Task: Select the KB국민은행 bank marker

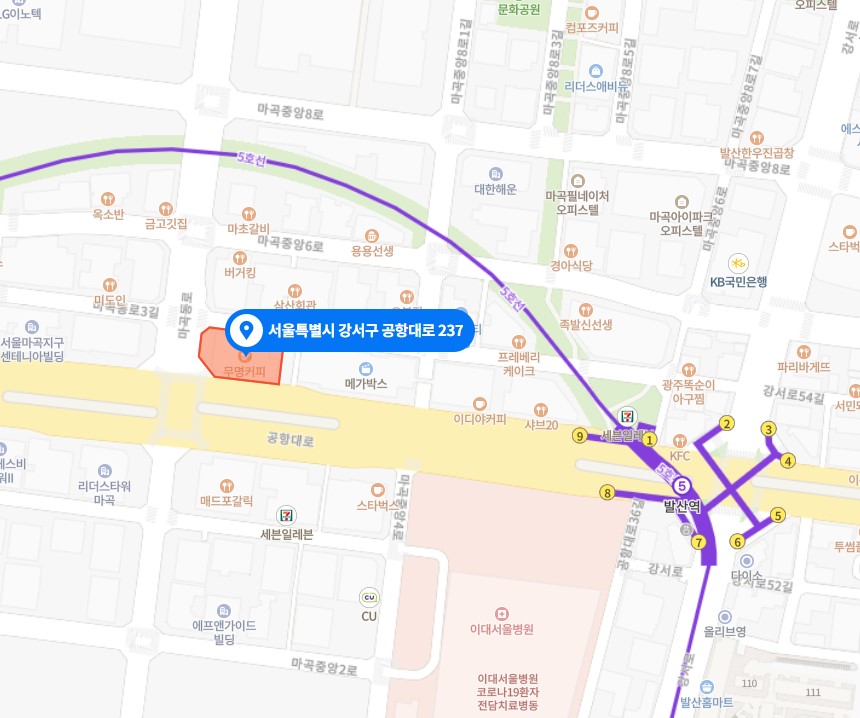Action: pyautogui.click(x=738, y=263)
